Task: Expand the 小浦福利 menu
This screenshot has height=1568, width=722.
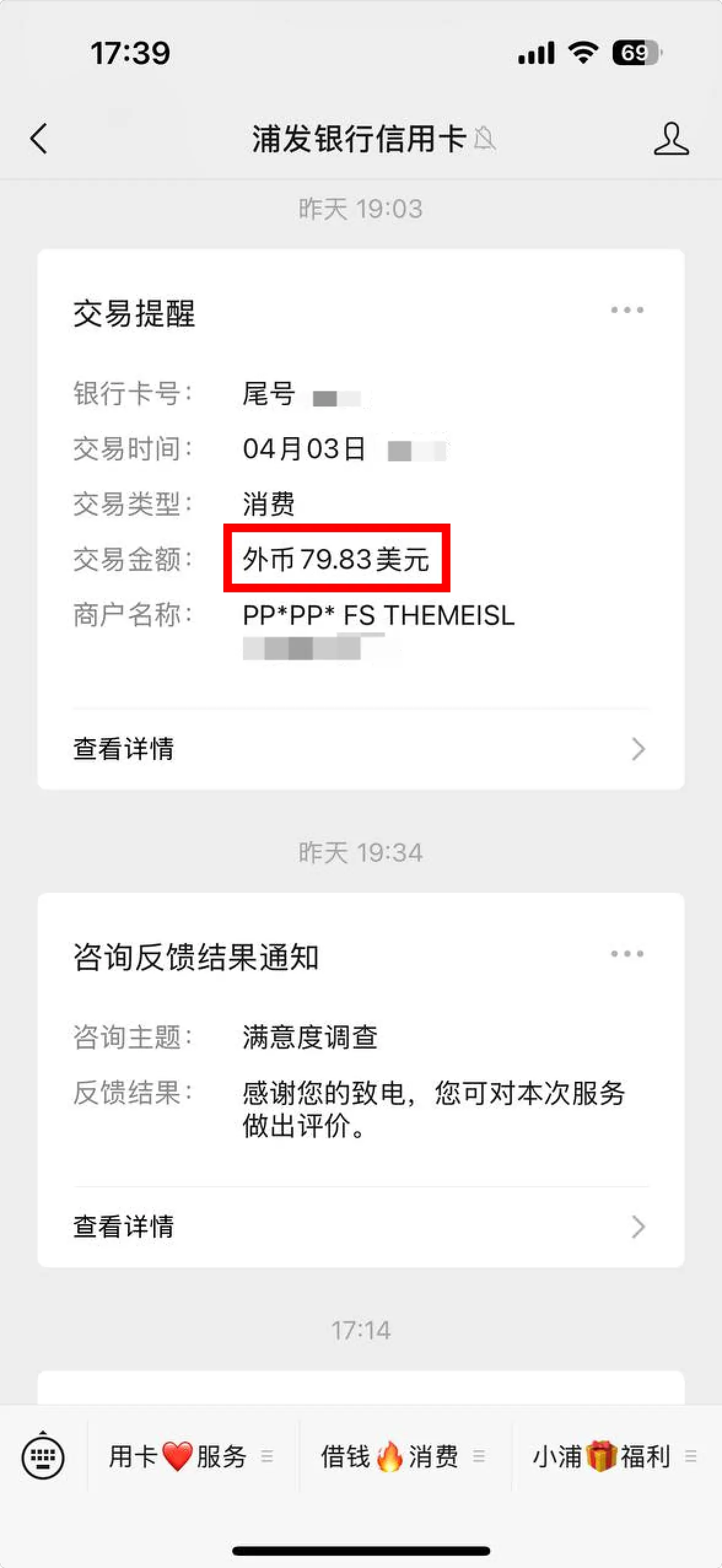Action: tap(615, 1456)
